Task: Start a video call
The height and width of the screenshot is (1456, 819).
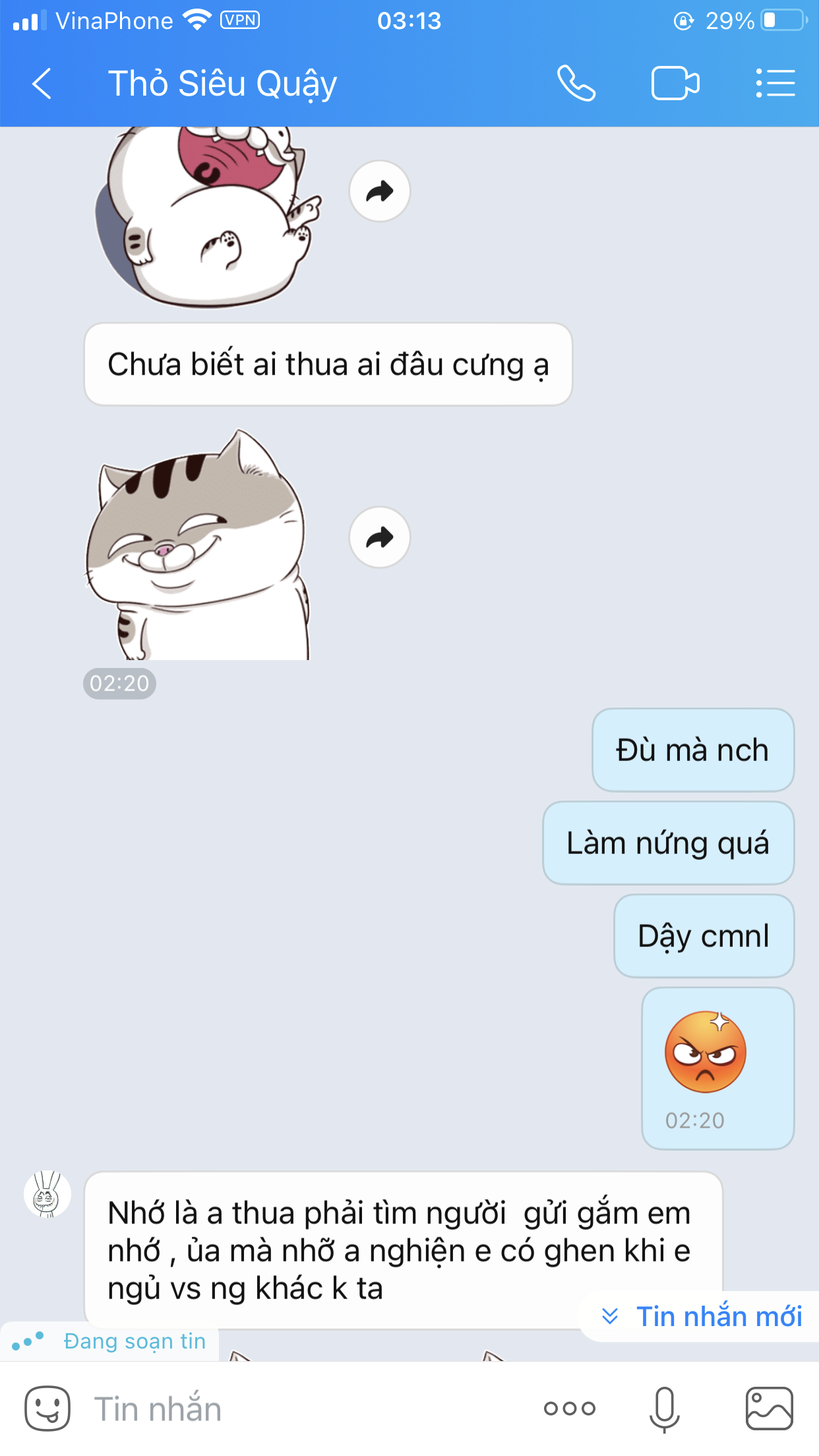Action: [x=675, y=84]
